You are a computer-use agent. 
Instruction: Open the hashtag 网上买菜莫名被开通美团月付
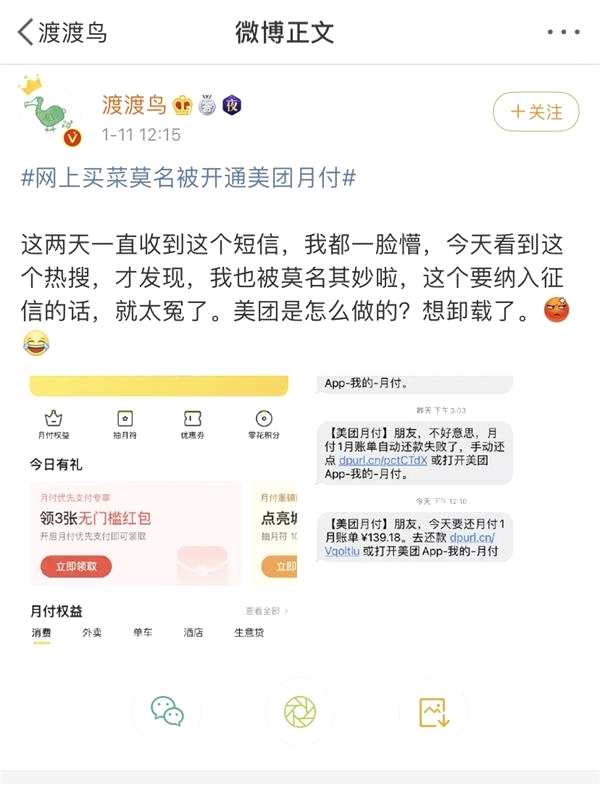click(188, 177)
